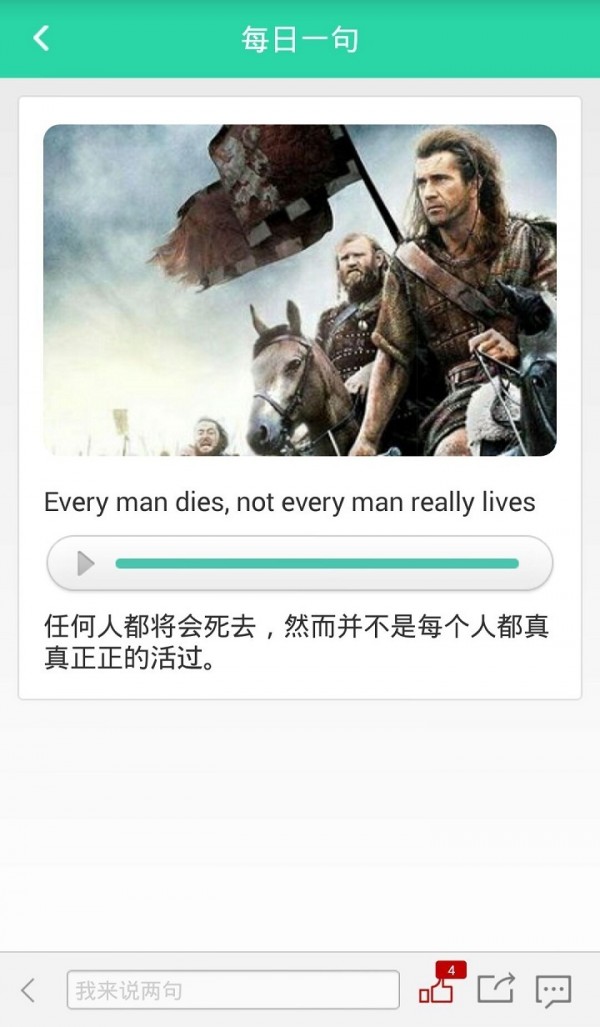This screenshot has height=1027, width=600.
Task: Play the daily sentence audio
Action: pyautogui.click(x=85, y=563)
